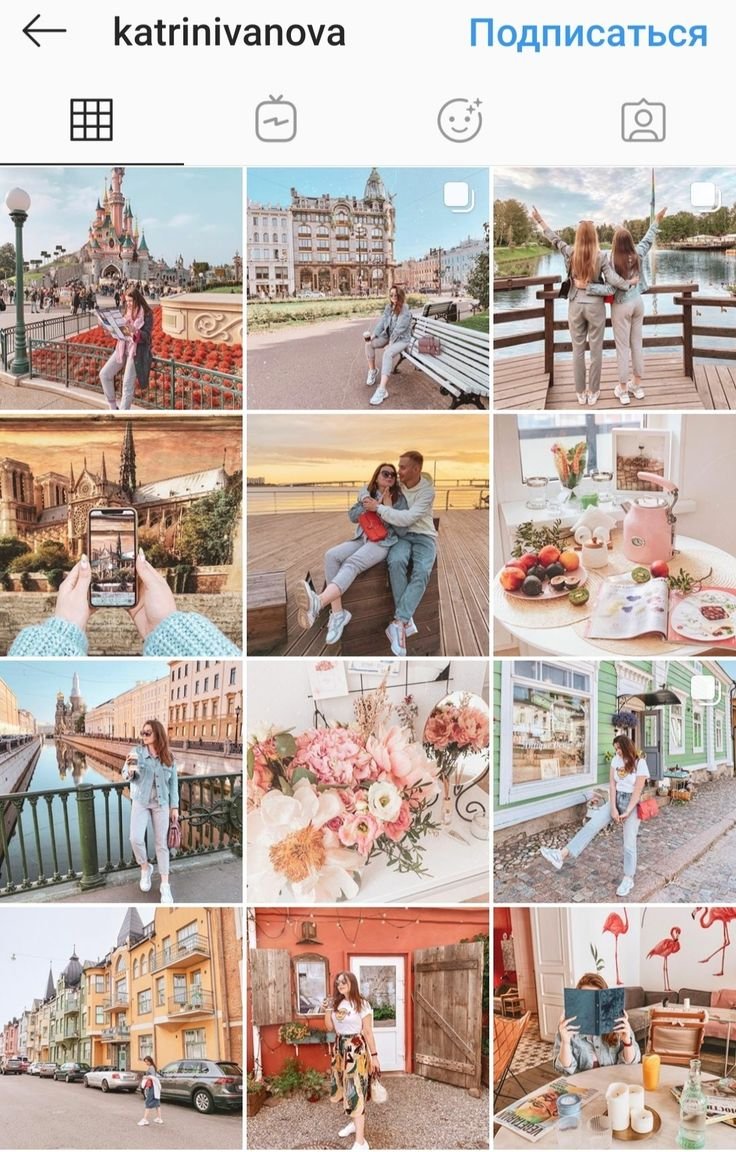The image size is (736, 1152).
Task: Open the Disneyland castle photo
Action: click(121, 288)
